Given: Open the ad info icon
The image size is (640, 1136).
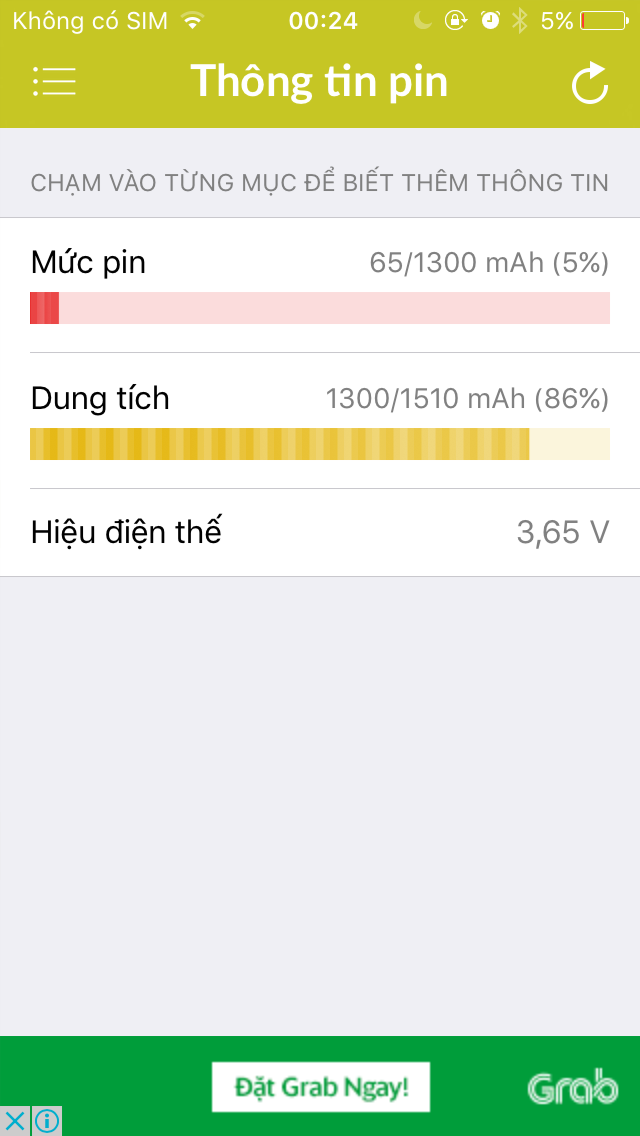Looking at the screenshot, I should tap(47, 1121).
